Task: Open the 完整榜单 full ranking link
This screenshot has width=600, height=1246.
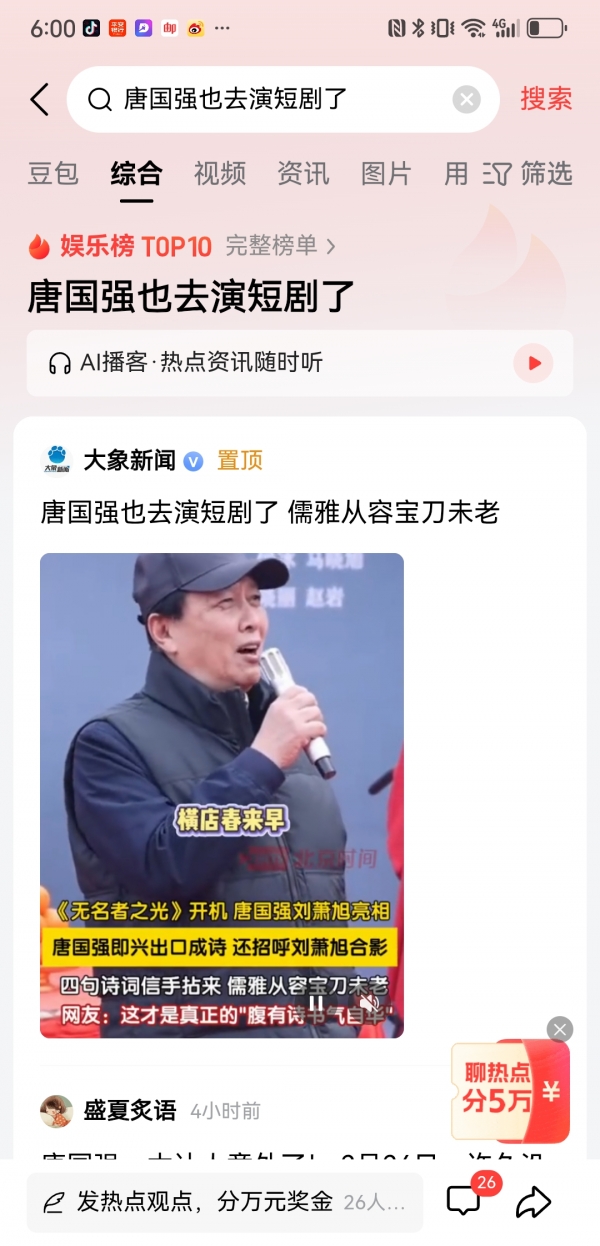Action: (x=280, y=246)
